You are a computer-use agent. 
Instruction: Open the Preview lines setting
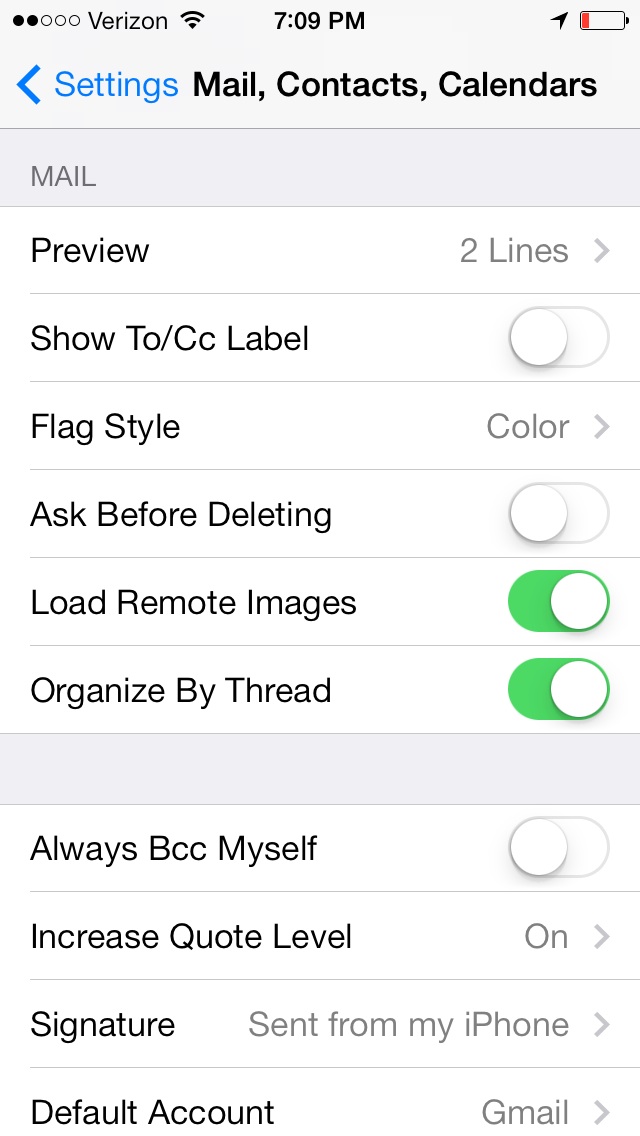320,251
